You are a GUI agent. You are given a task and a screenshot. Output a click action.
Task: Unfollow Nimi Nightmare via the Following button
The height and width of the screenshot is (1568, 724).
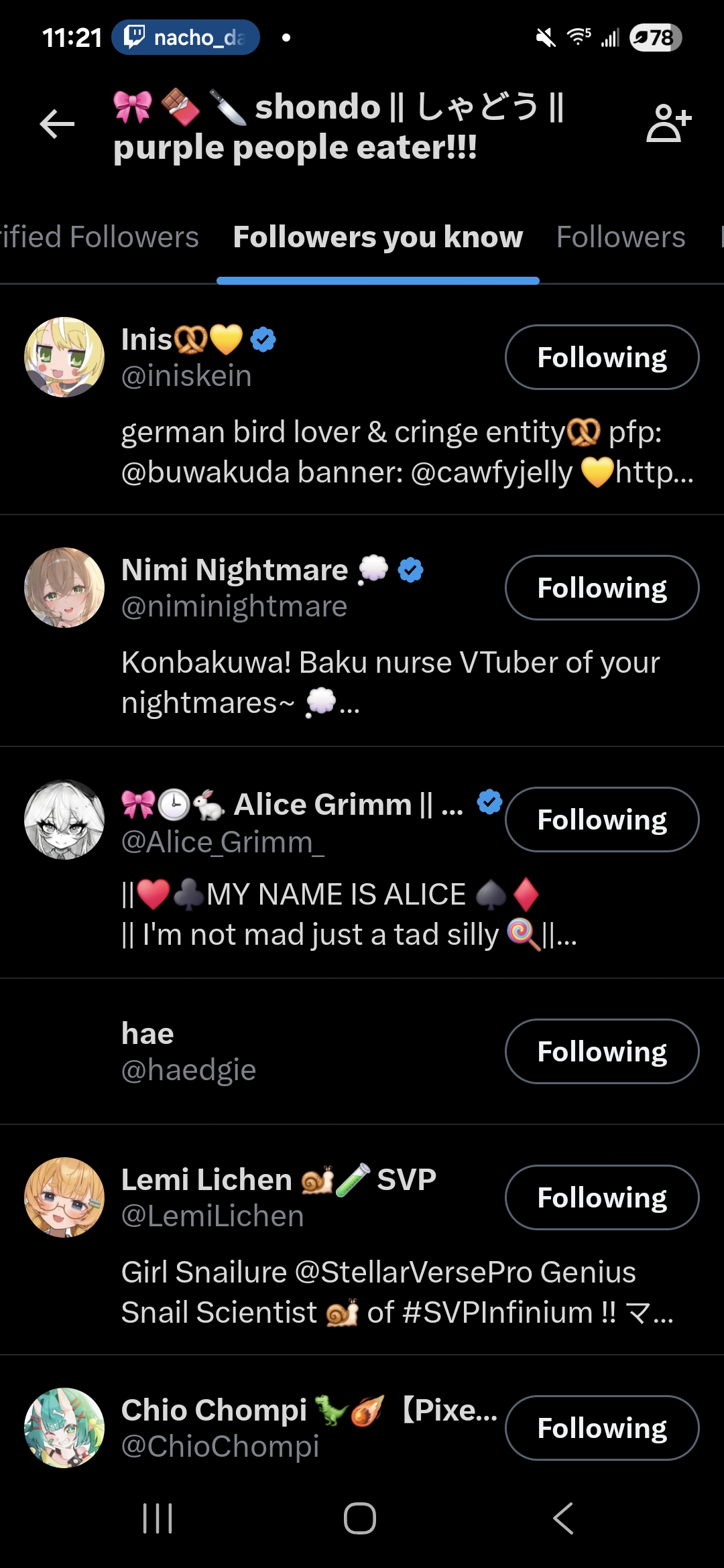601,588
